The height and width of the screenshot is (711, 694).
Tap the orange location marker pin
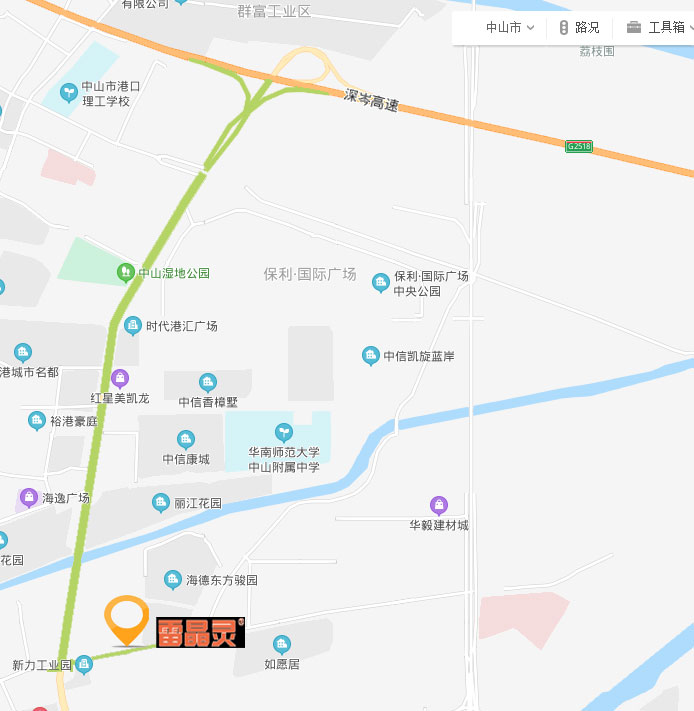(x=127, y=620)
